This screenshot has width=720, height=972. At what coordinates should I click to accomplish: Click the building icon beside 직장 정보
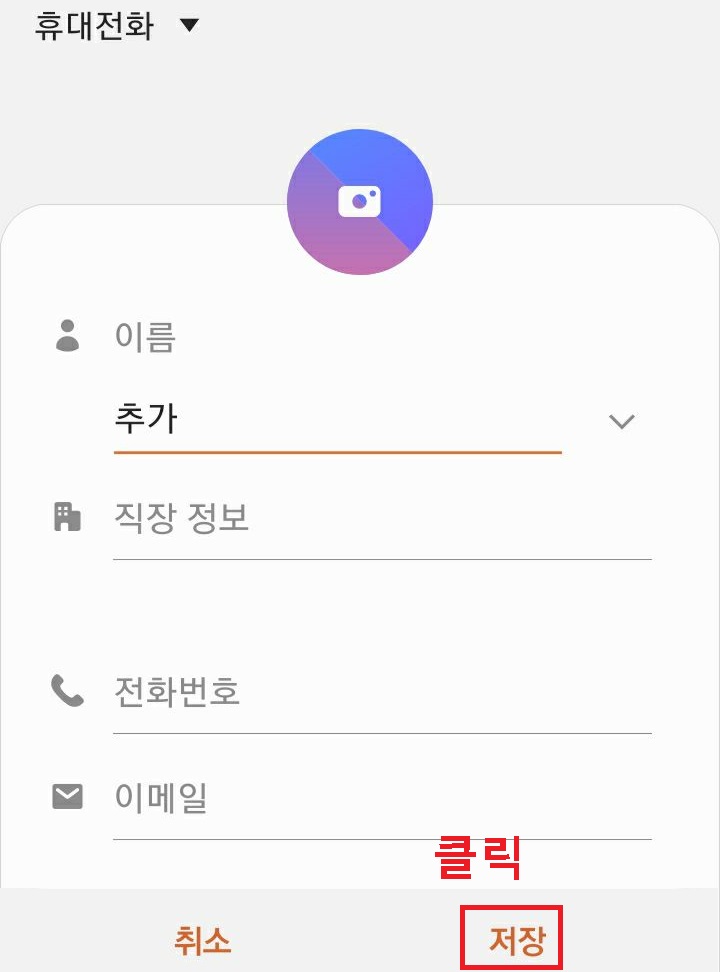pyautogui.click(x=66, y=516)
